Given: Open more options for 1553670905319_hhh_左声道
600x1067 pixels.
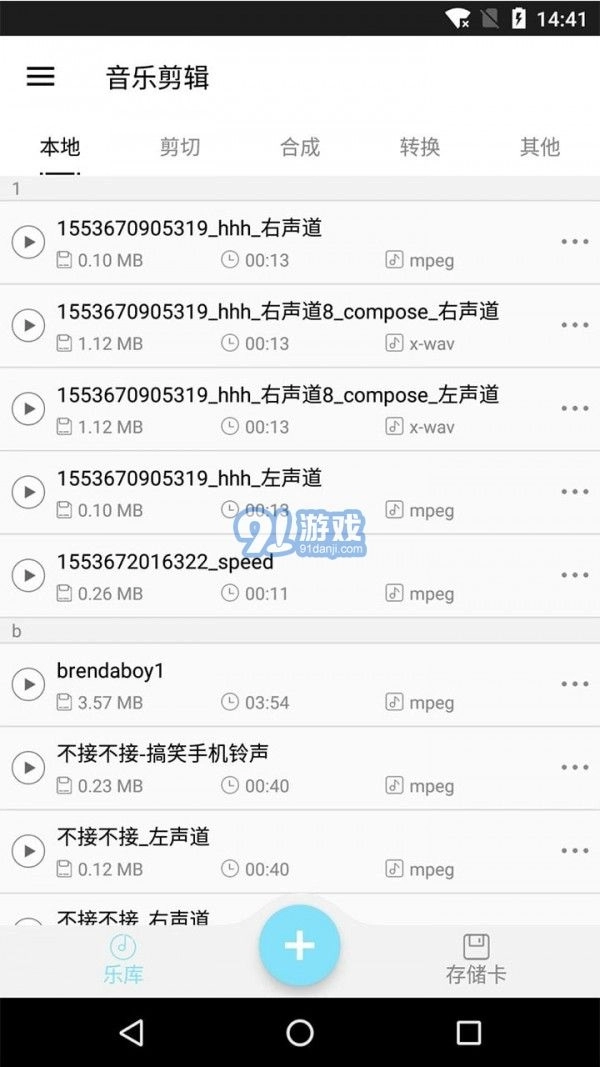Looking at the screenshot, I should (x=575, y=492).
